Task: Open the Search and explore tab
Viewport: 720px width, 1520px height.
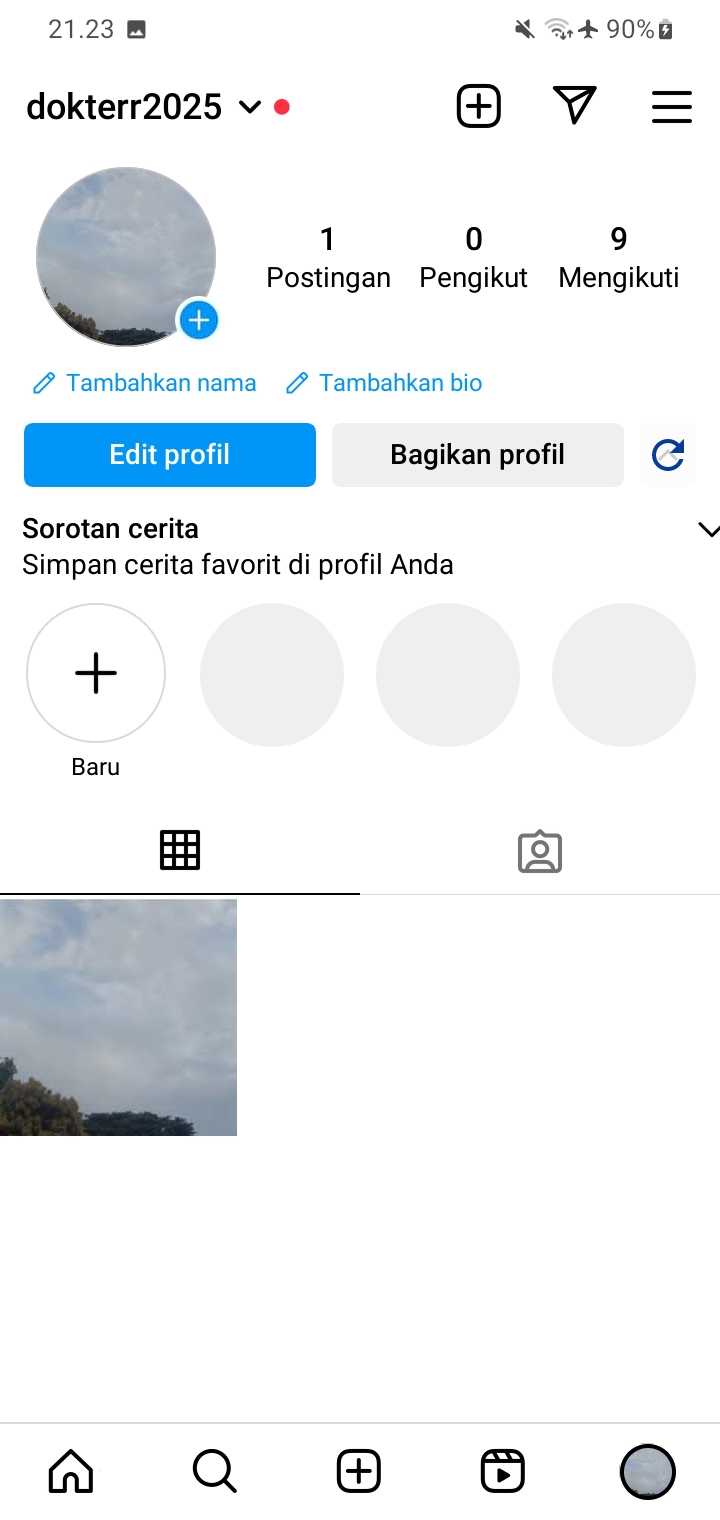Action: click(x=214, y=1471)
